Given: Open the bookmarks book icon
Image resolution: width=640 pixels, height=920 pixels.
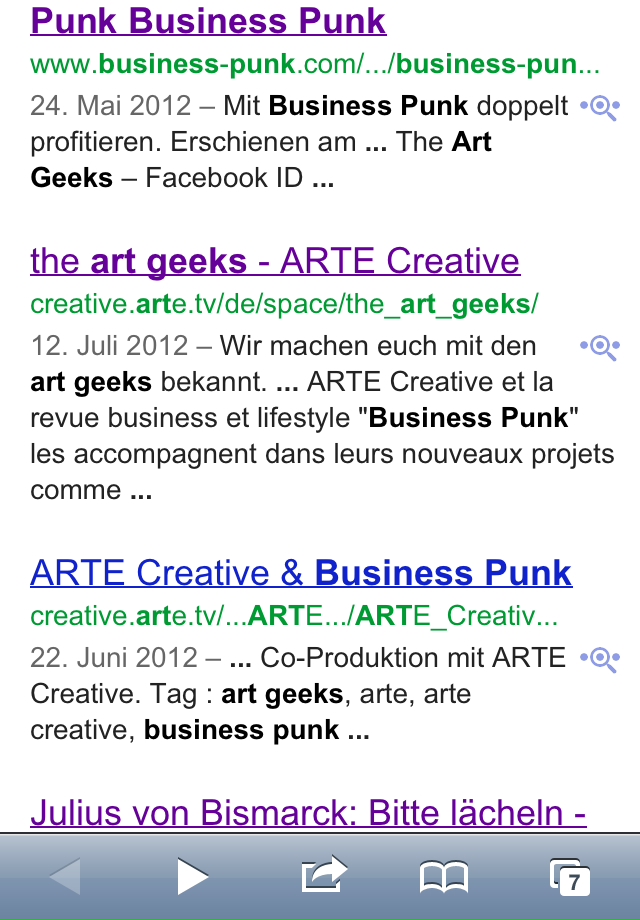Looking at the screenshot, I should [x=443, y=878].
